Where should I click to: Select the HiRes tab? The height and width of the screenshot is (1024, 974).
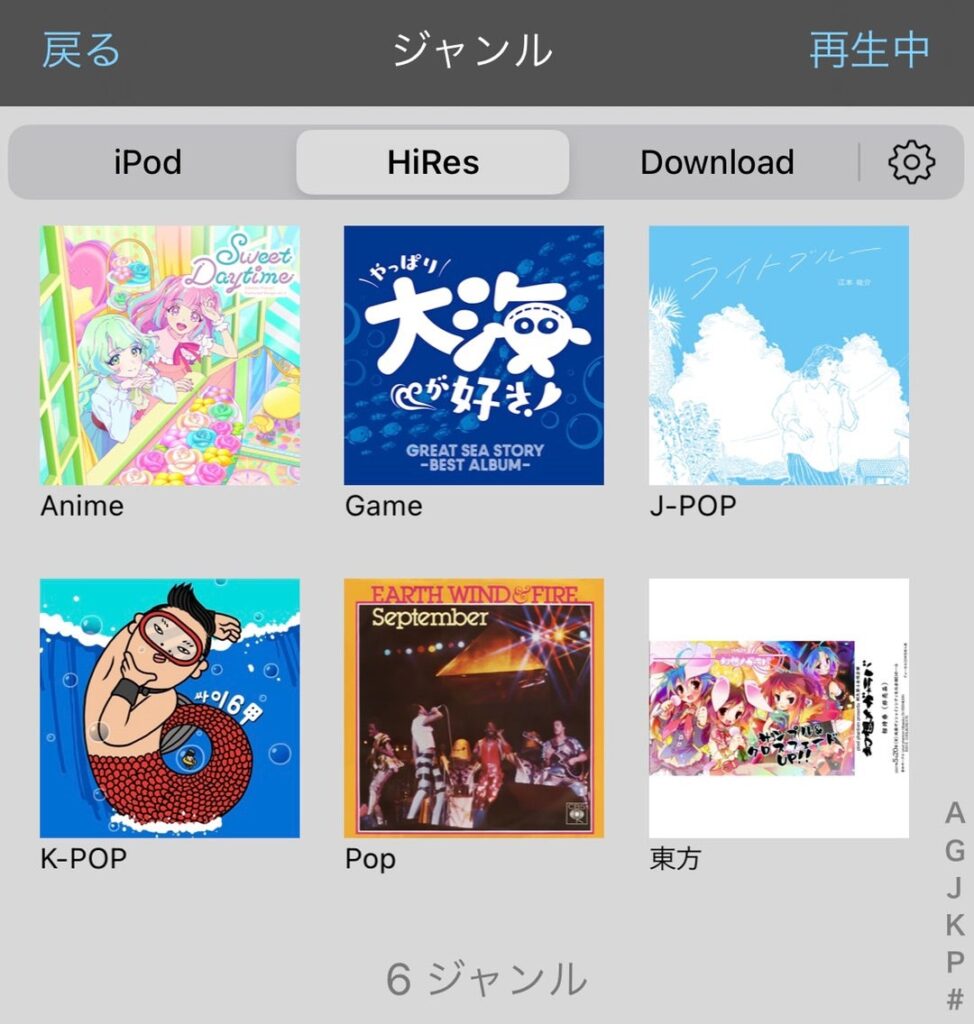click(433, 162)
